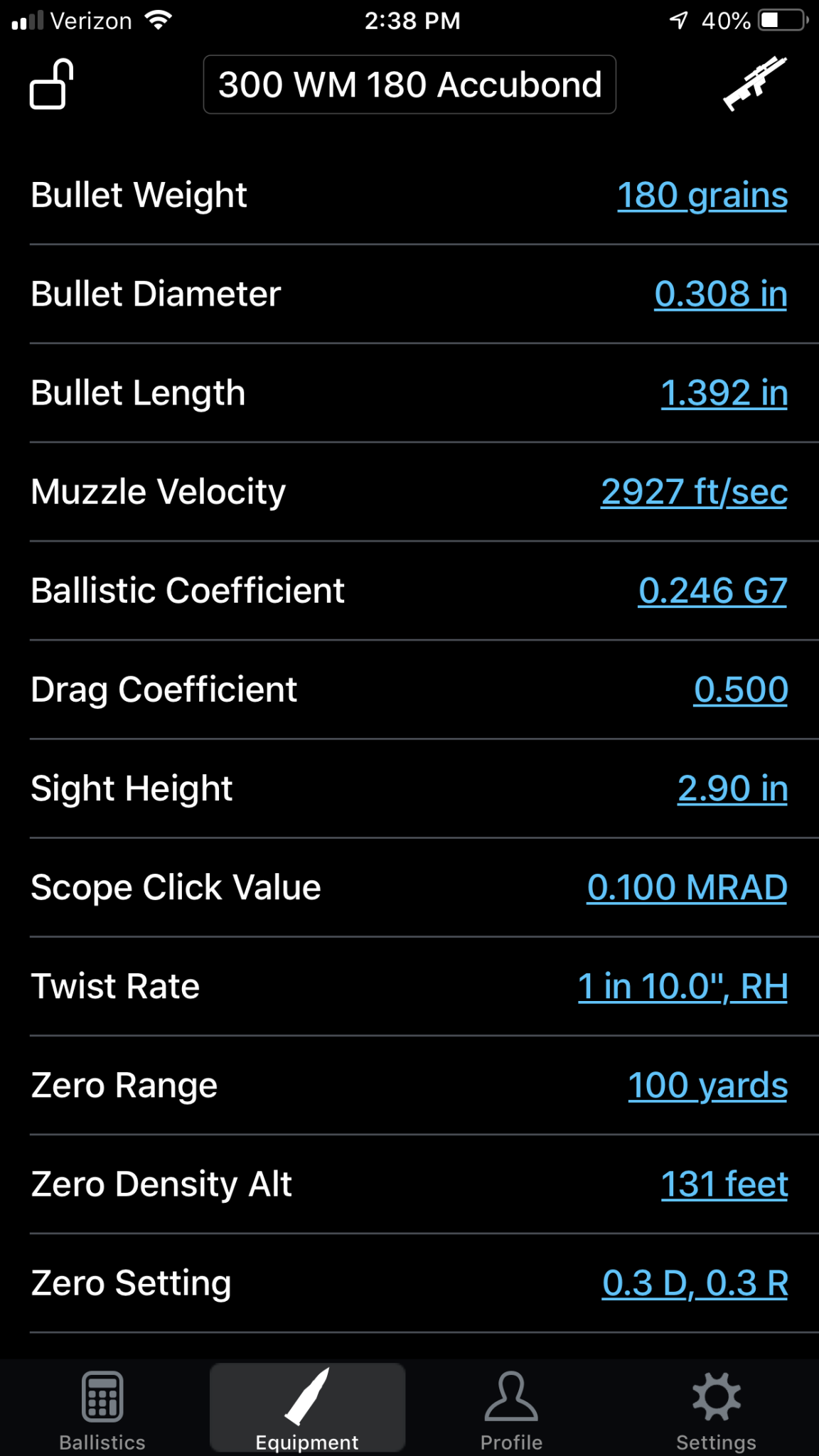Edit the 180 grains bullet weight

702,196
